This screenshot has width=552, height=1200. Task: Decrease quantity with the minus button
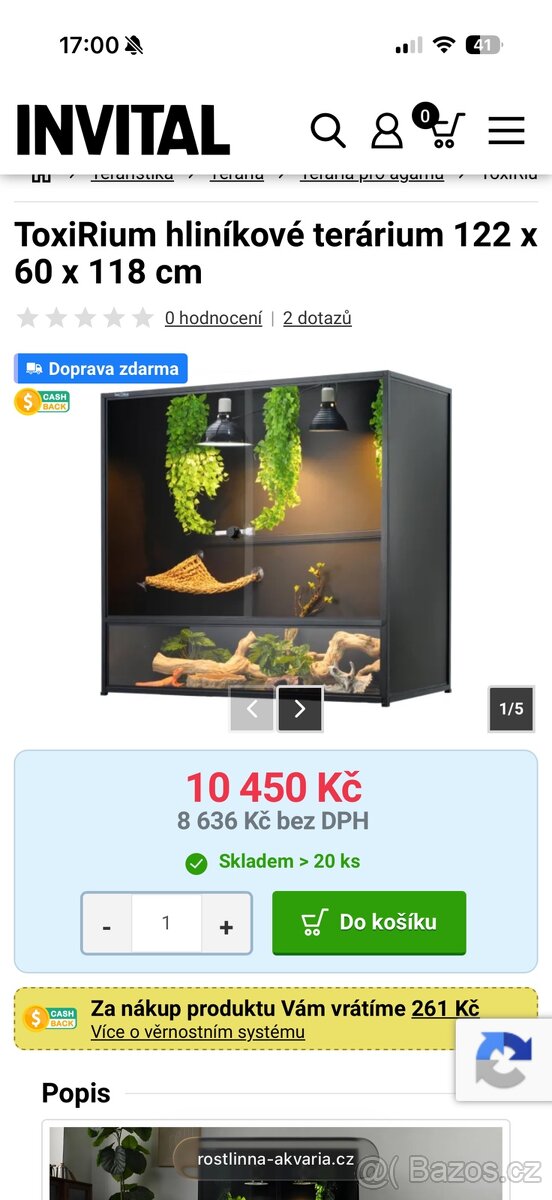107,923
